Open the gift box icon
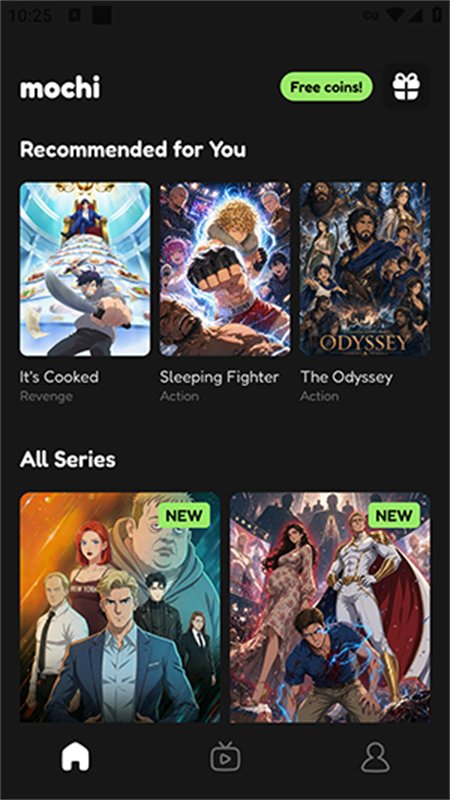The image size is (450, 800). 406,87
